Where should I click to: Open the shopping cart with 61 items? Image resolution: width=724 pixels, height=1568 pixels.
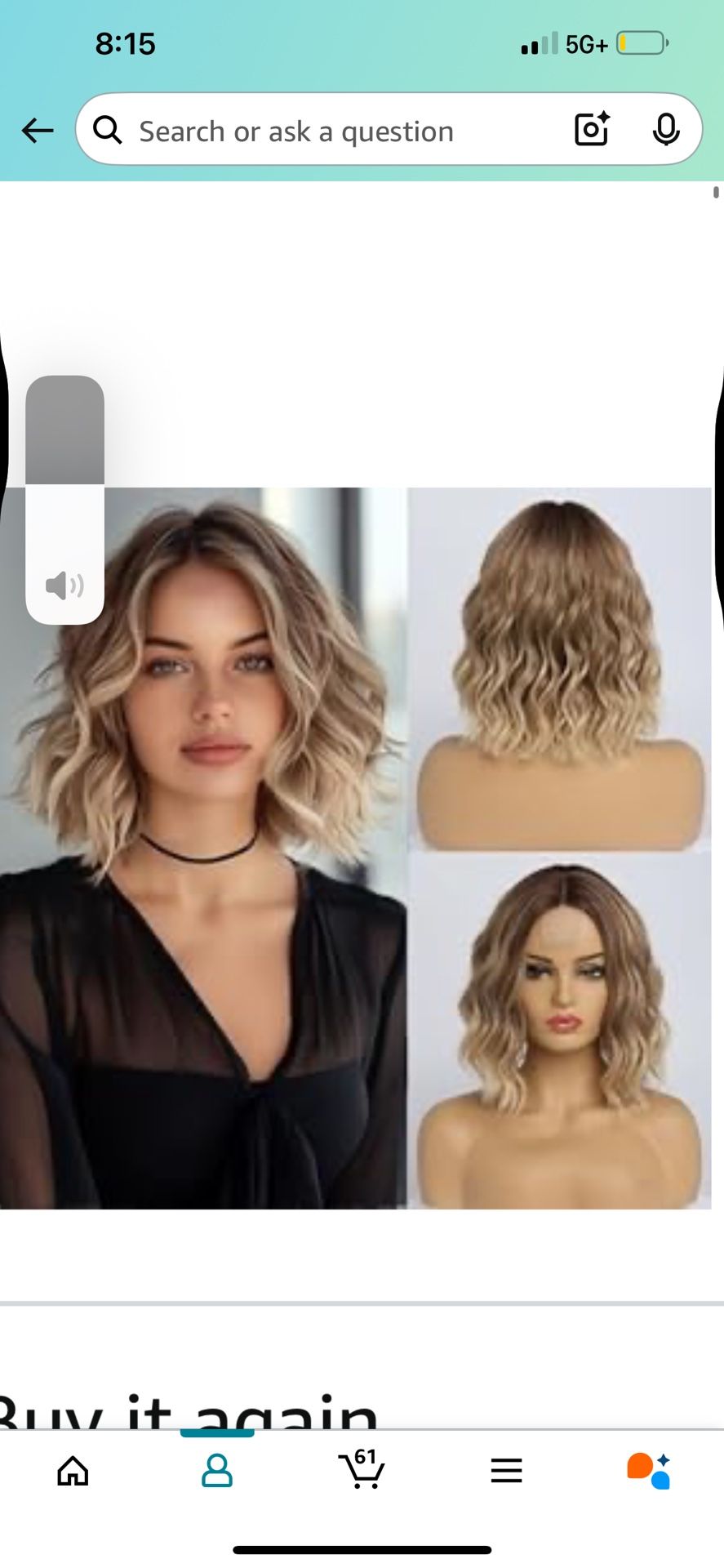click(362, 1471)
